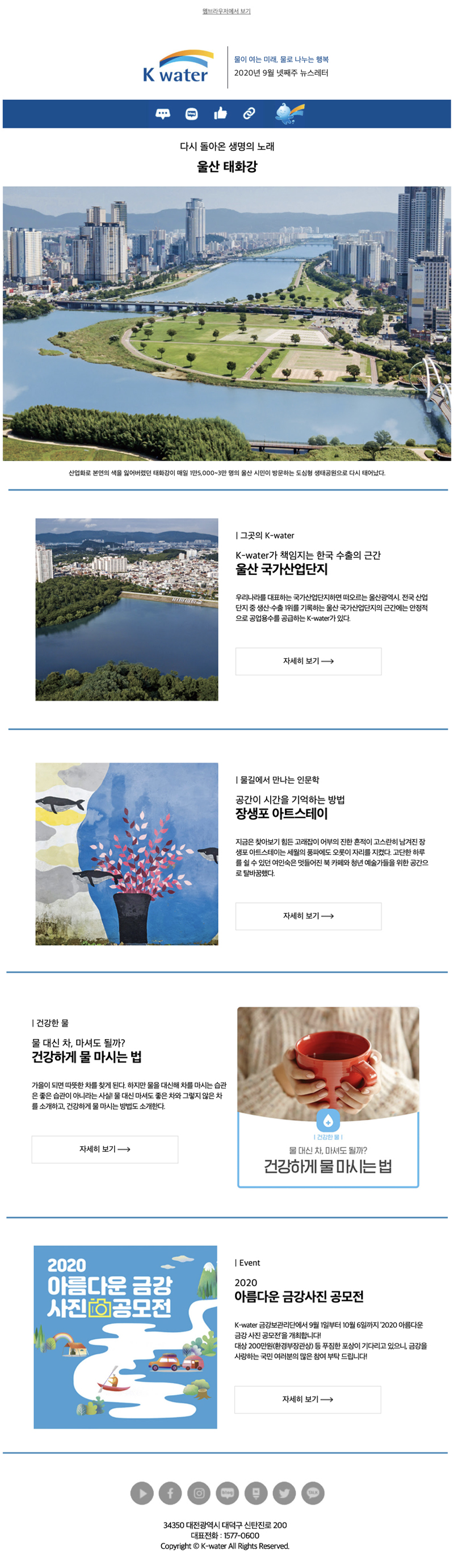The width and height of the screenshot is (454, 1568).
Task: Open the Instagram icon in the footer
Action: [199, 1493]
